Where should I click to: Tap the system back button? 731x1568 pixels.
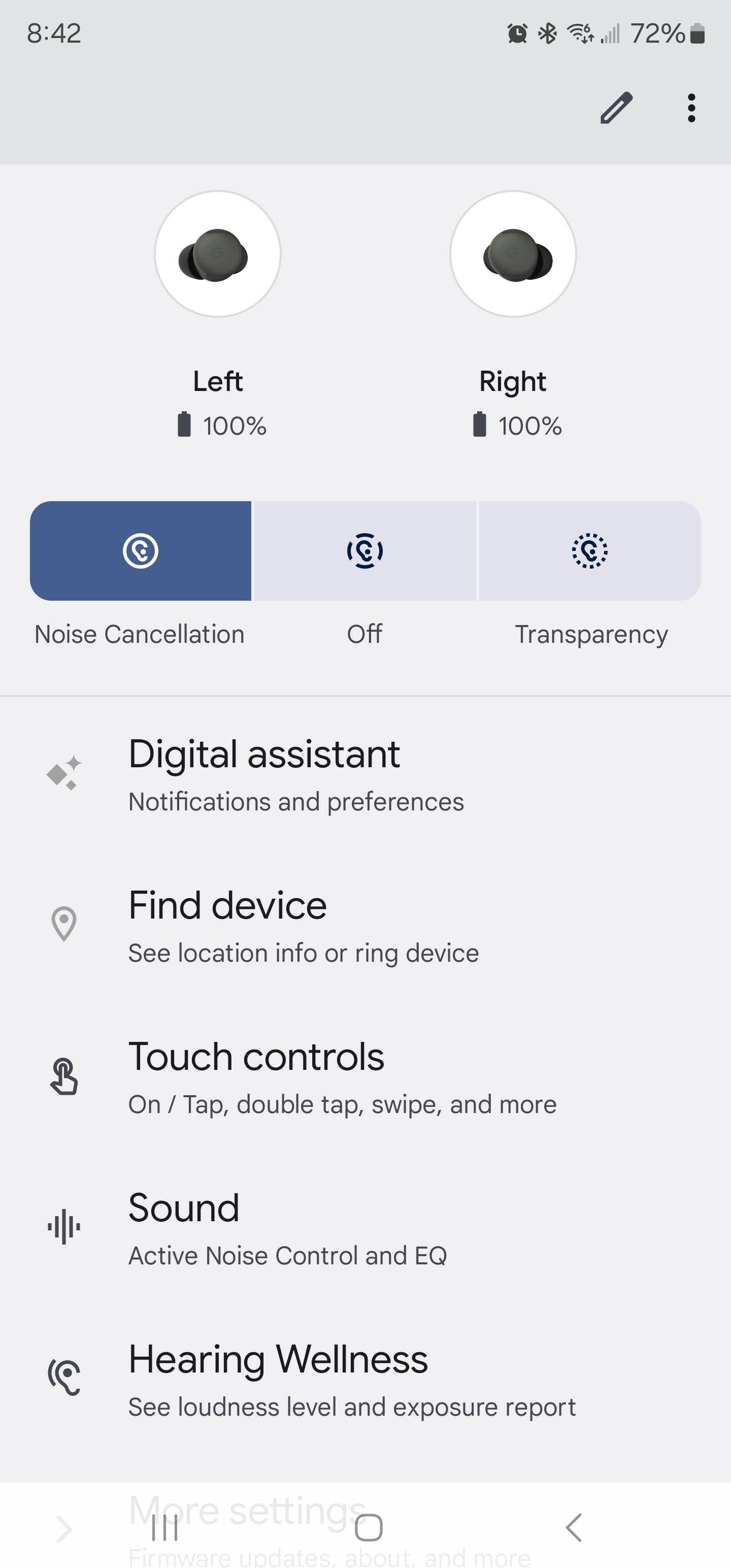[573, 1528]
